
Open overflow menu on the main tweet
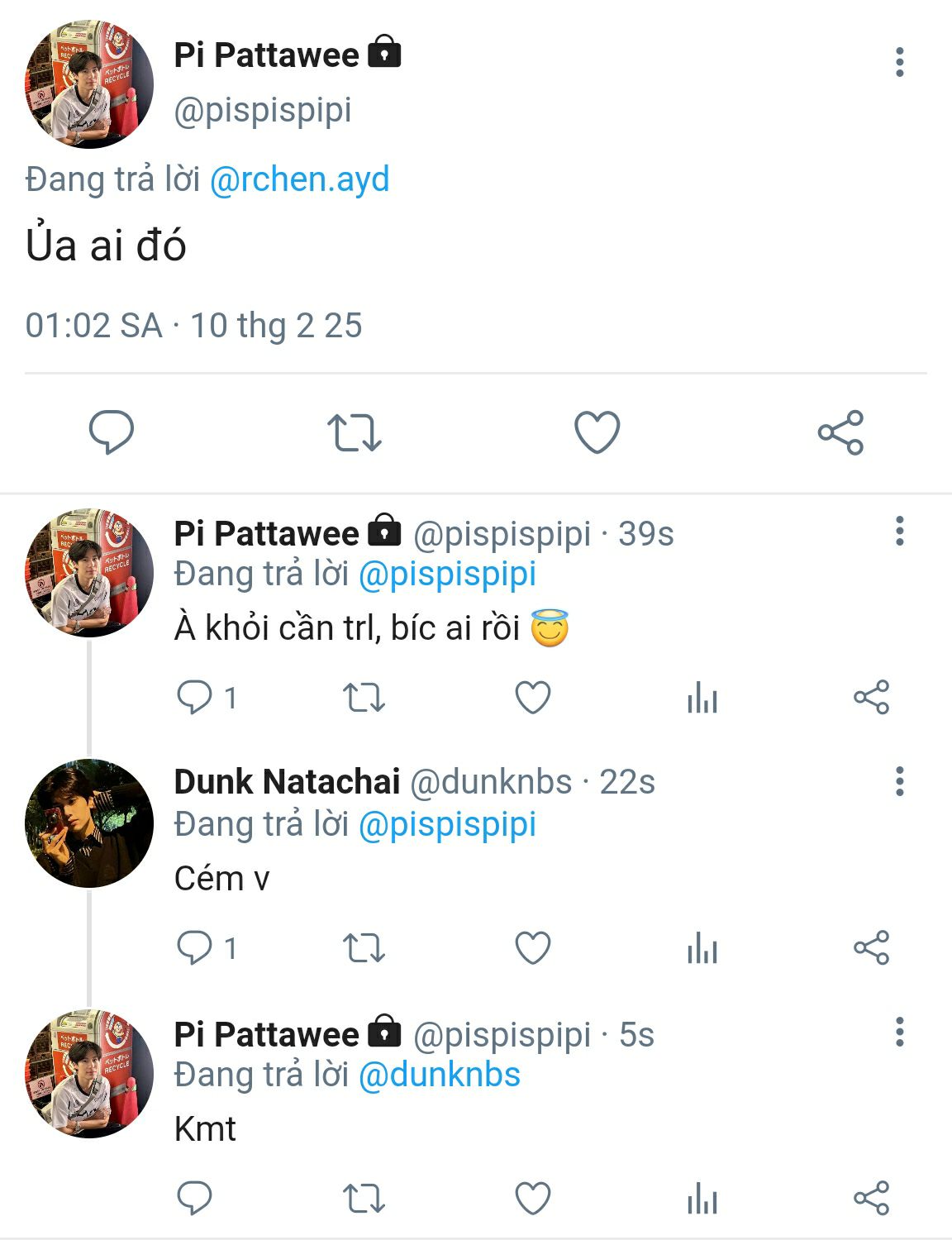coord(899,62)
